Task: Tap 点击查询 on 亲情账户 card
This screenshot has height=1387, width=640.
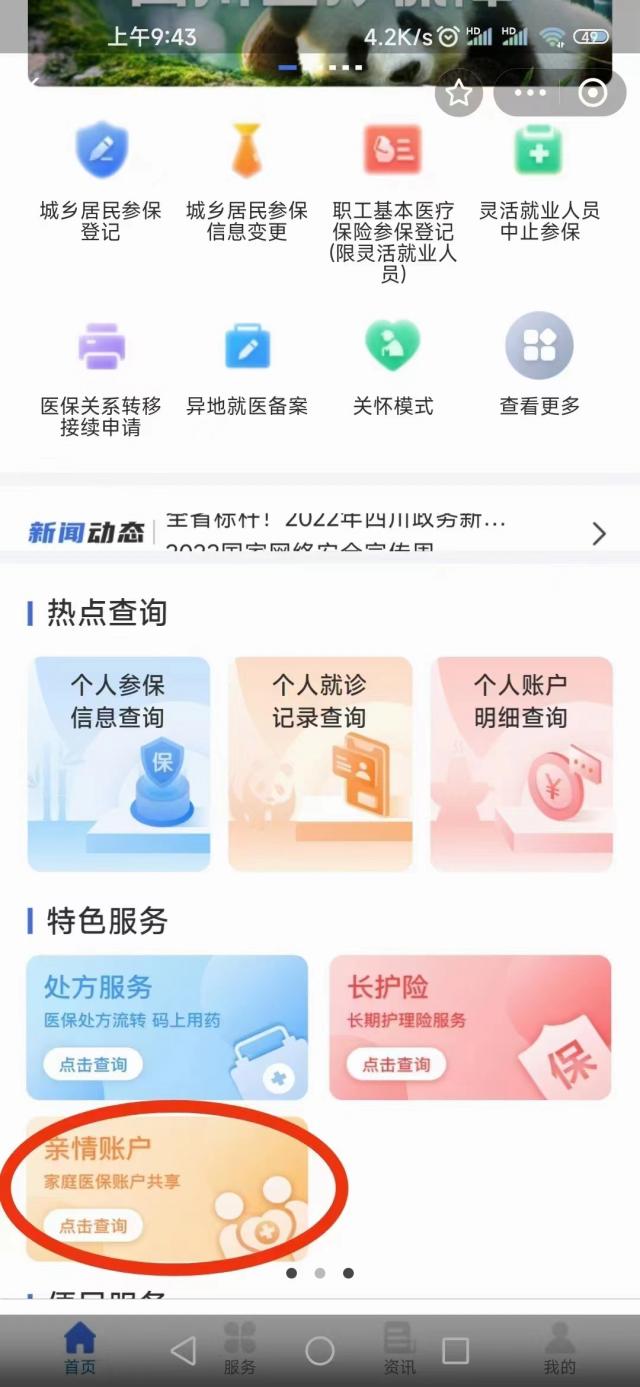Action: click(93, 1226)
